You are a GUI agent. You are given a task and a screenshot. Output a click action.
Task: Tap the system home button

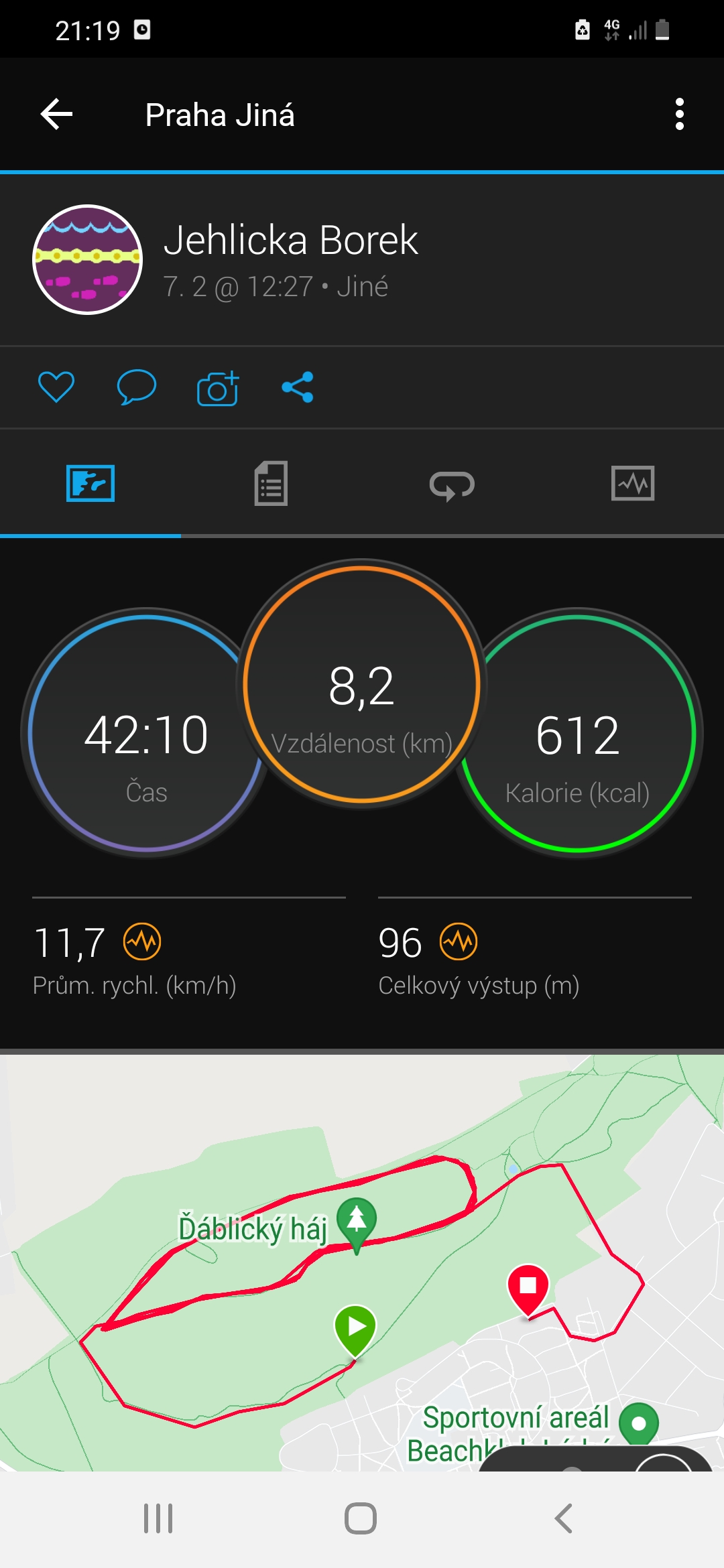(361, 1518)
